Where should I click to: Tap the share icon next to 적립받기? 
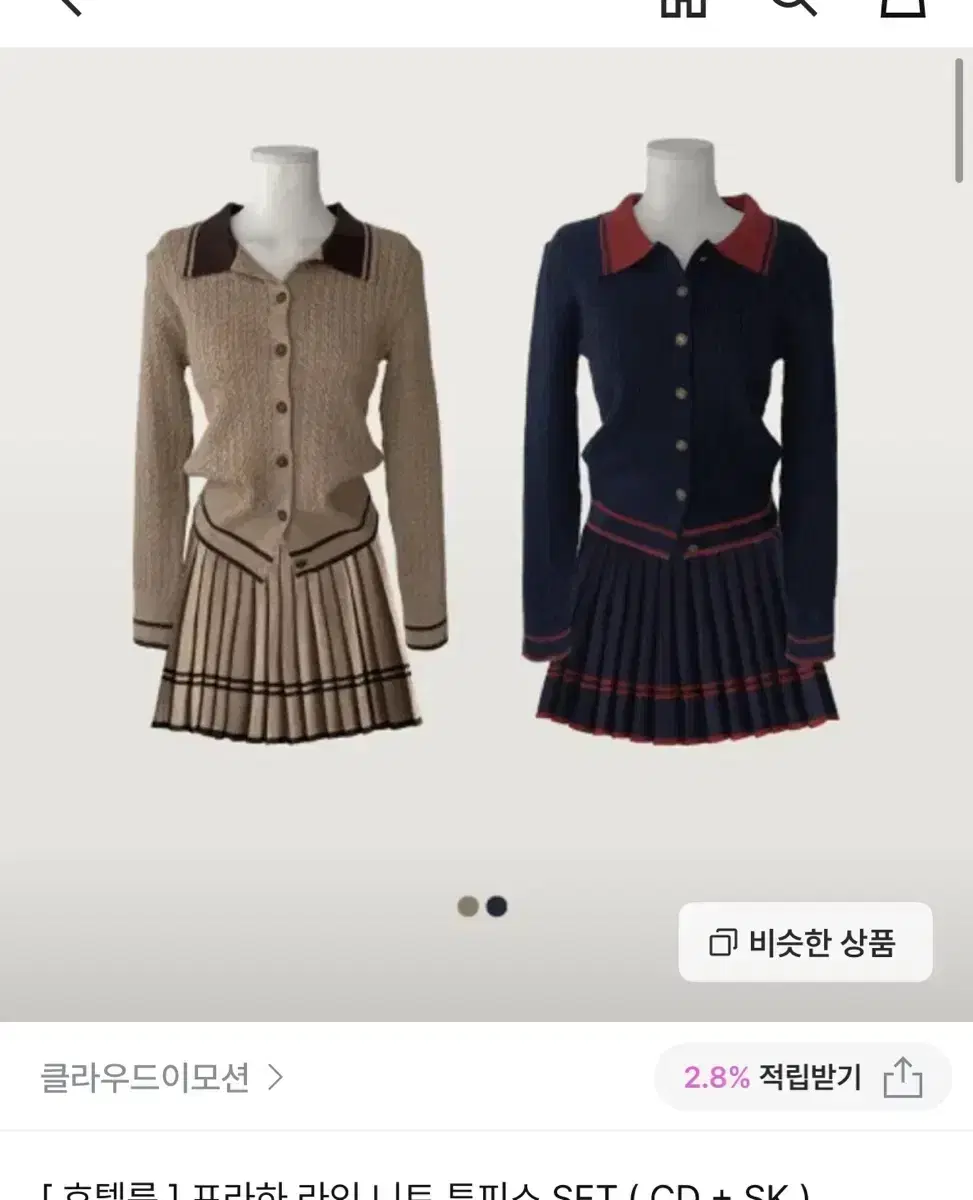coord(903,1078)
